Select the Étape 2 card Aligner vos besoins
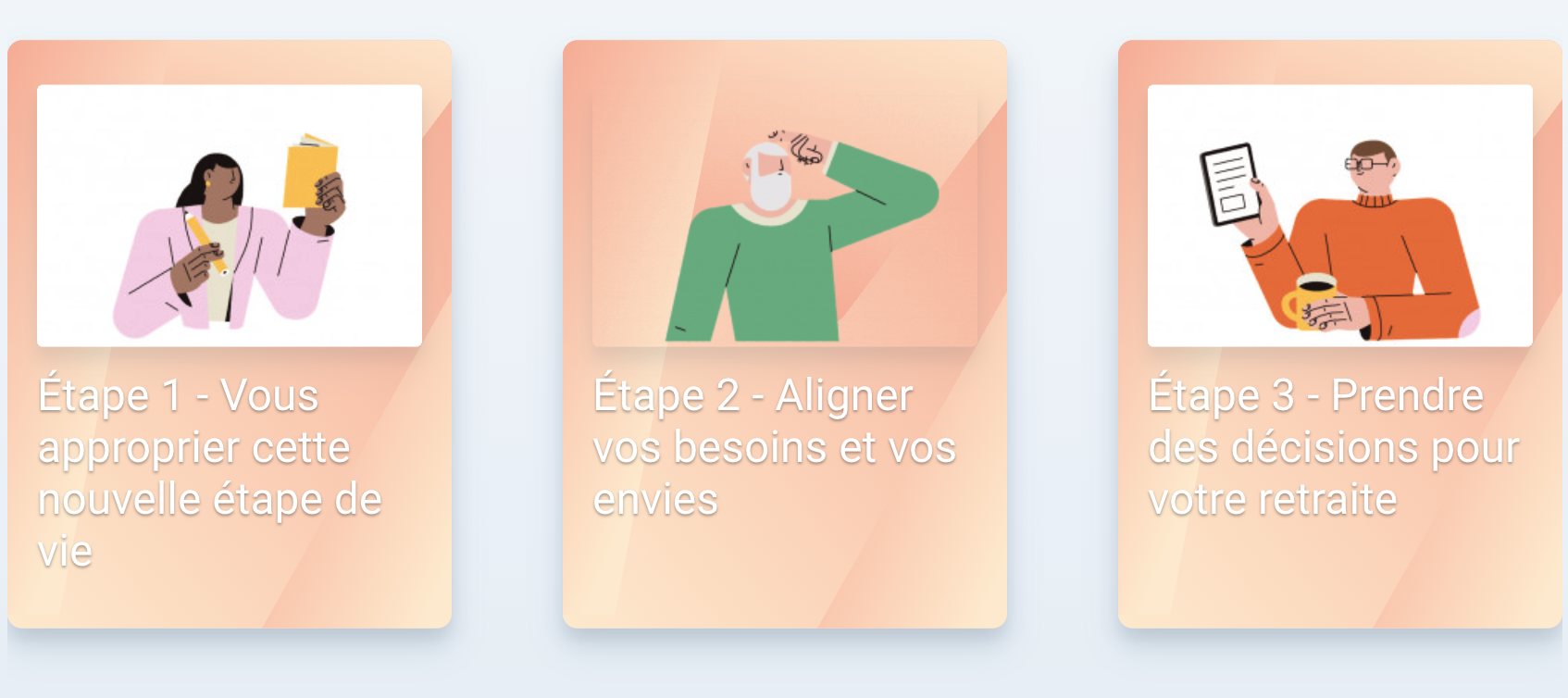Viewport: 1568px width, 698px height. (784, 333)
